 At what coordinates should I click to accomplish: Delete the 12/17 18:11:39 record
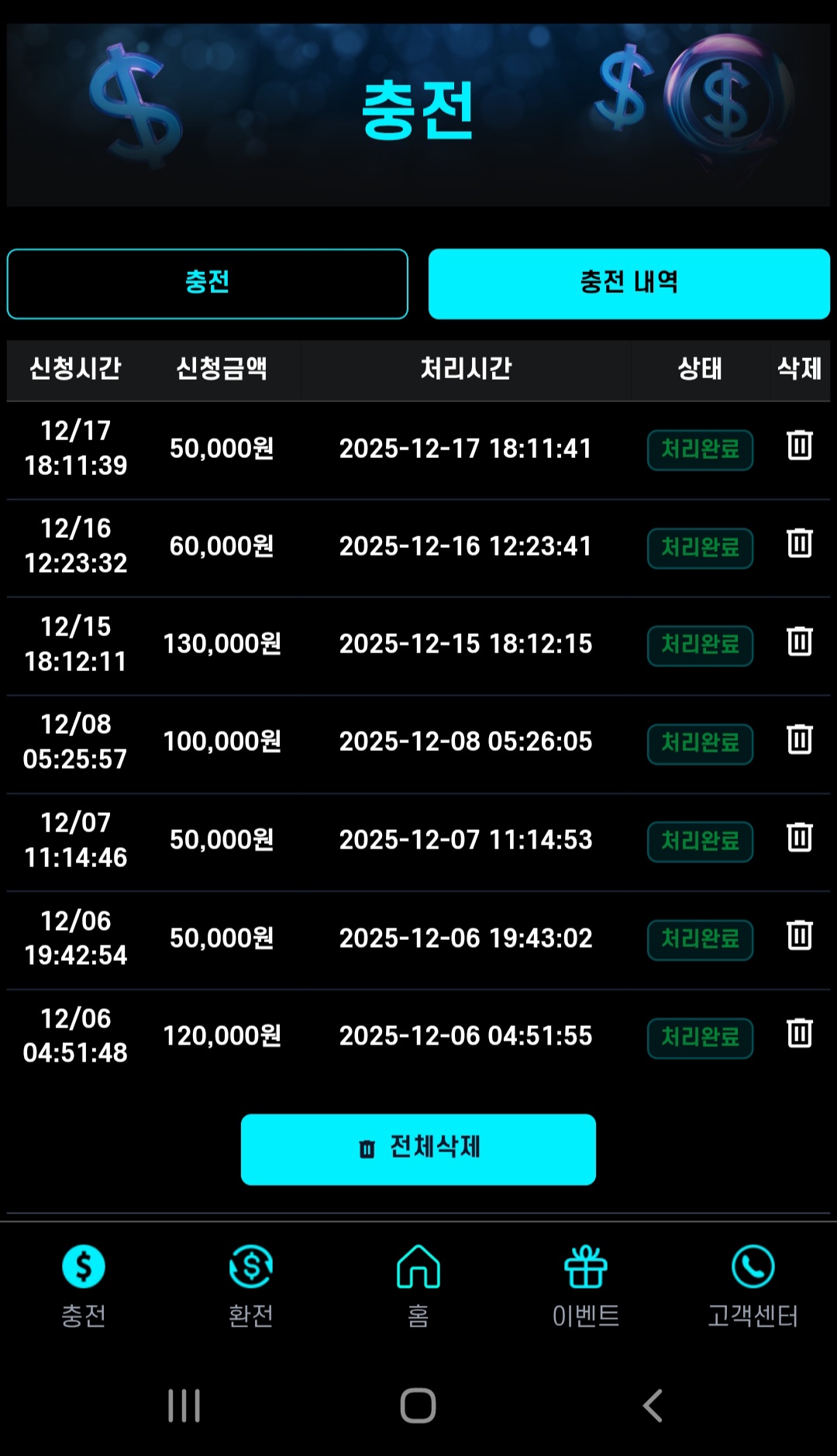pos(799,446)
